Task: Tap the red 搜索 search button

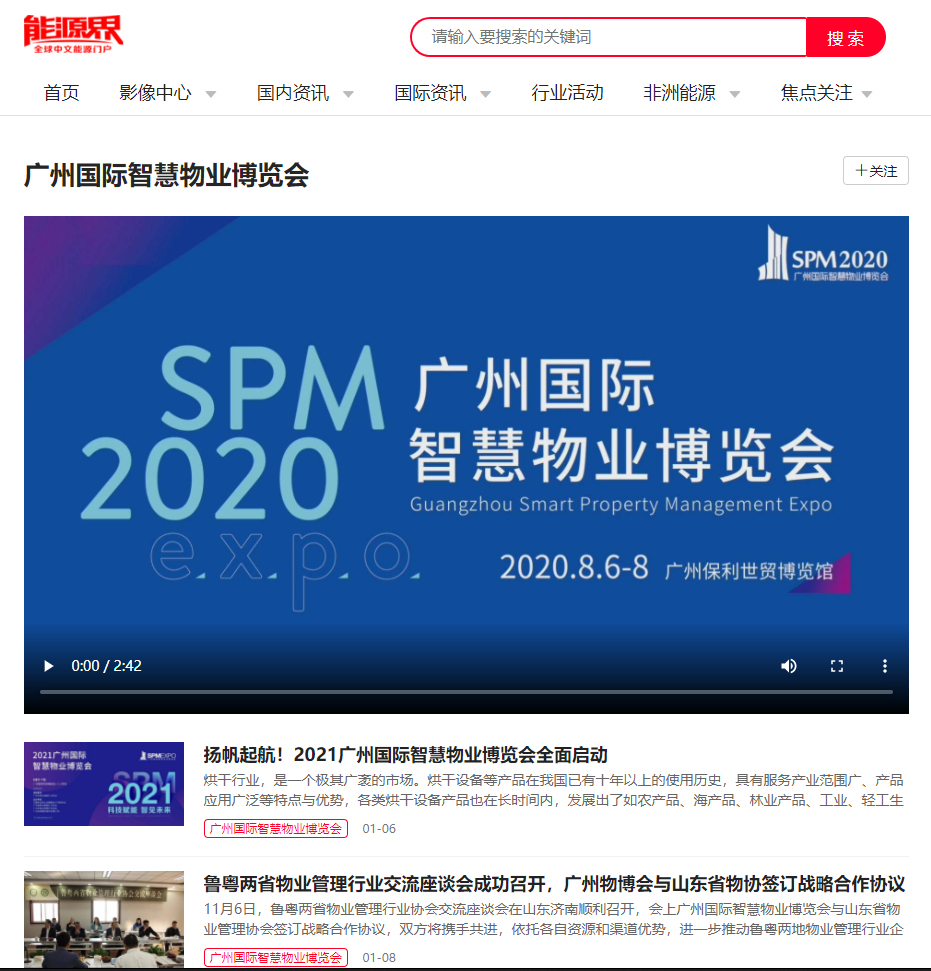Action: [845, 38]
